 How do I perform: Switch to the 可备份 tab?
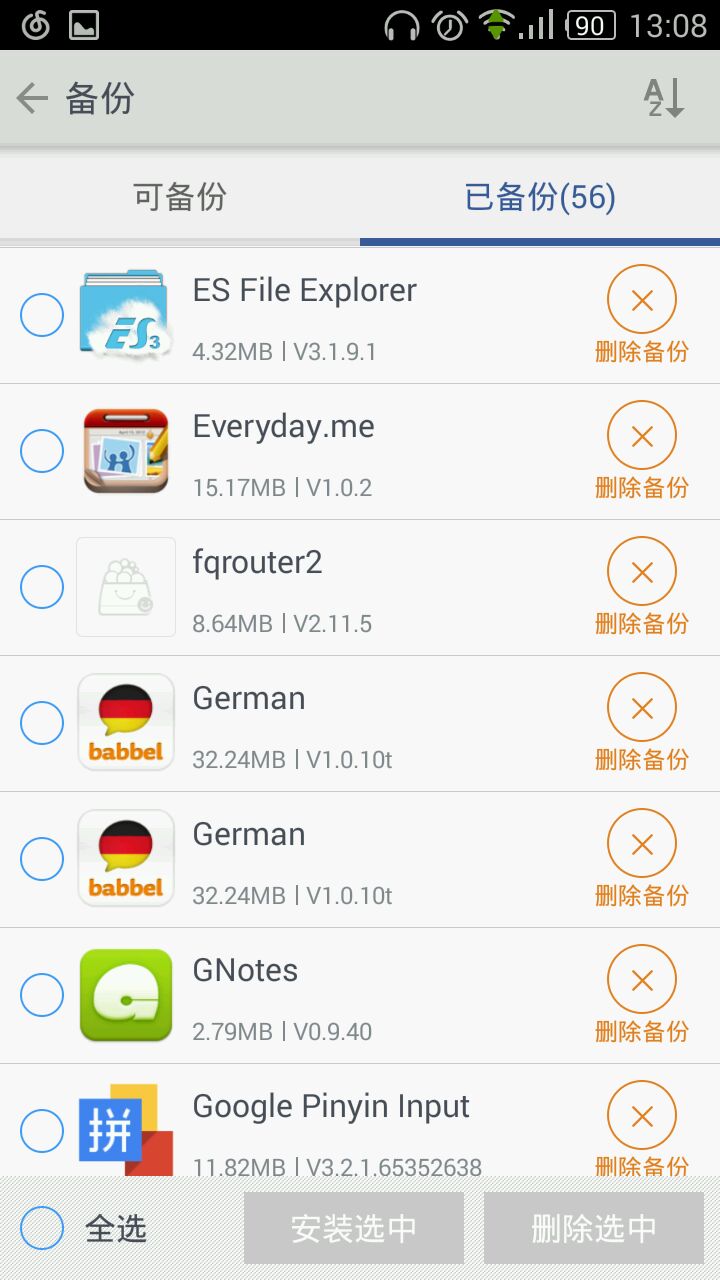pos(180,197)
